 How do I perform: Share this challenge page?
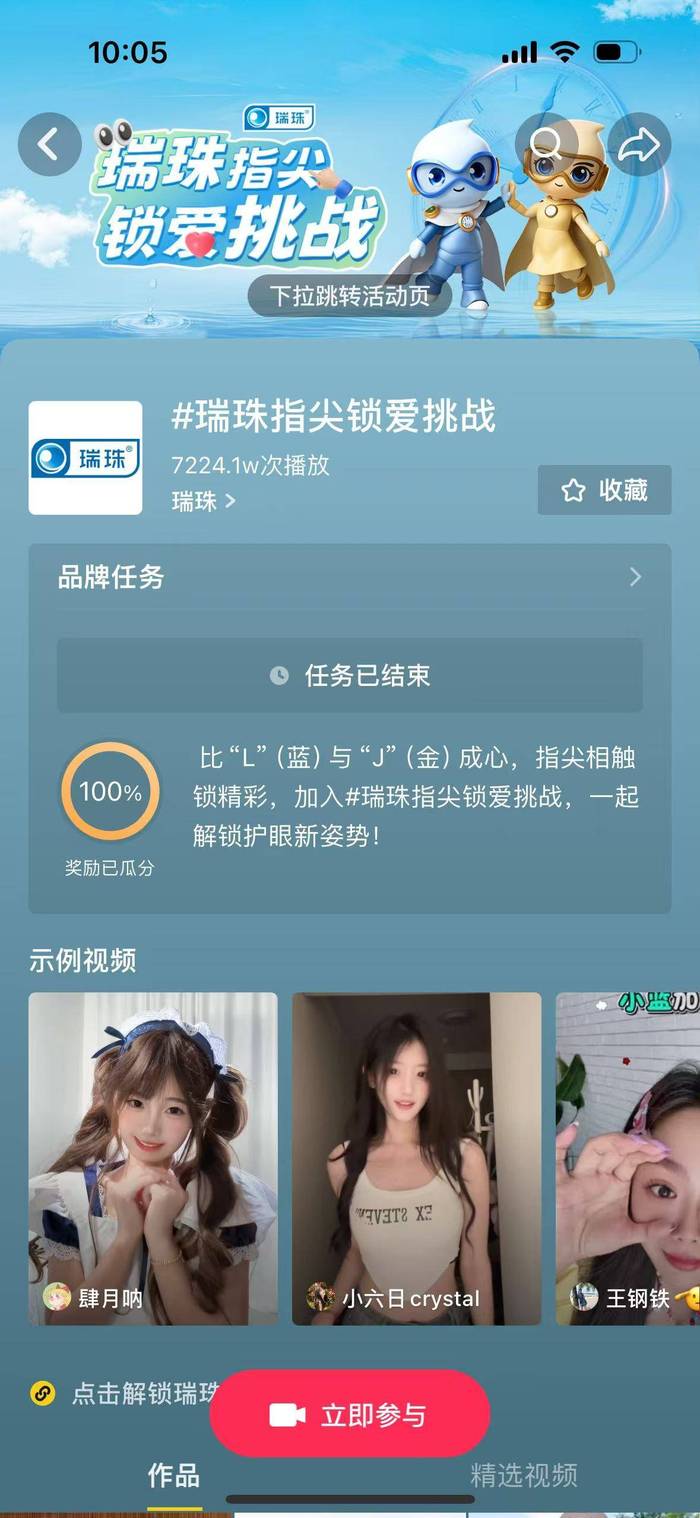(x=639, y=145)
